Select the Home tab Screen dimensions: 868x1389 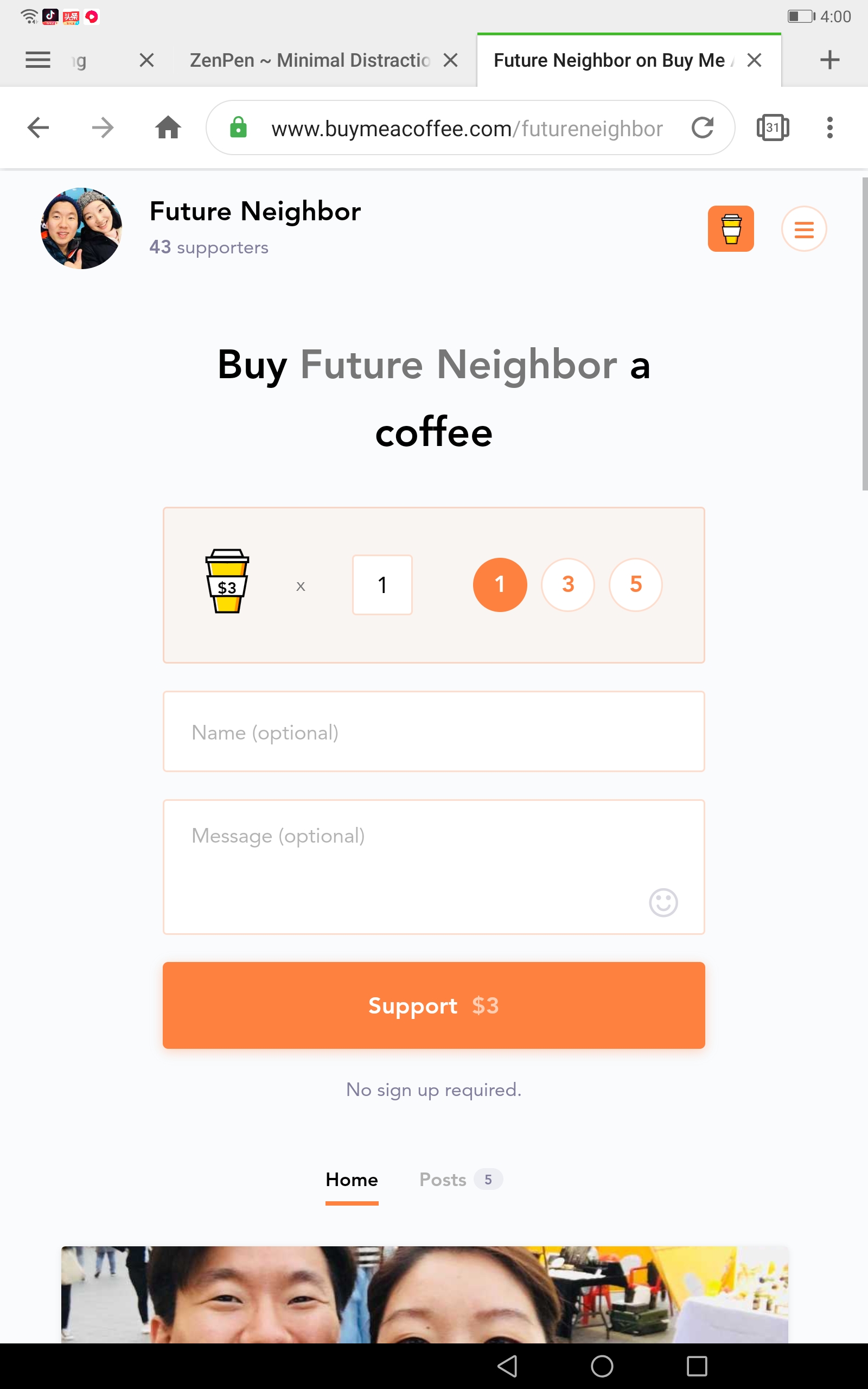(352, 1180)
